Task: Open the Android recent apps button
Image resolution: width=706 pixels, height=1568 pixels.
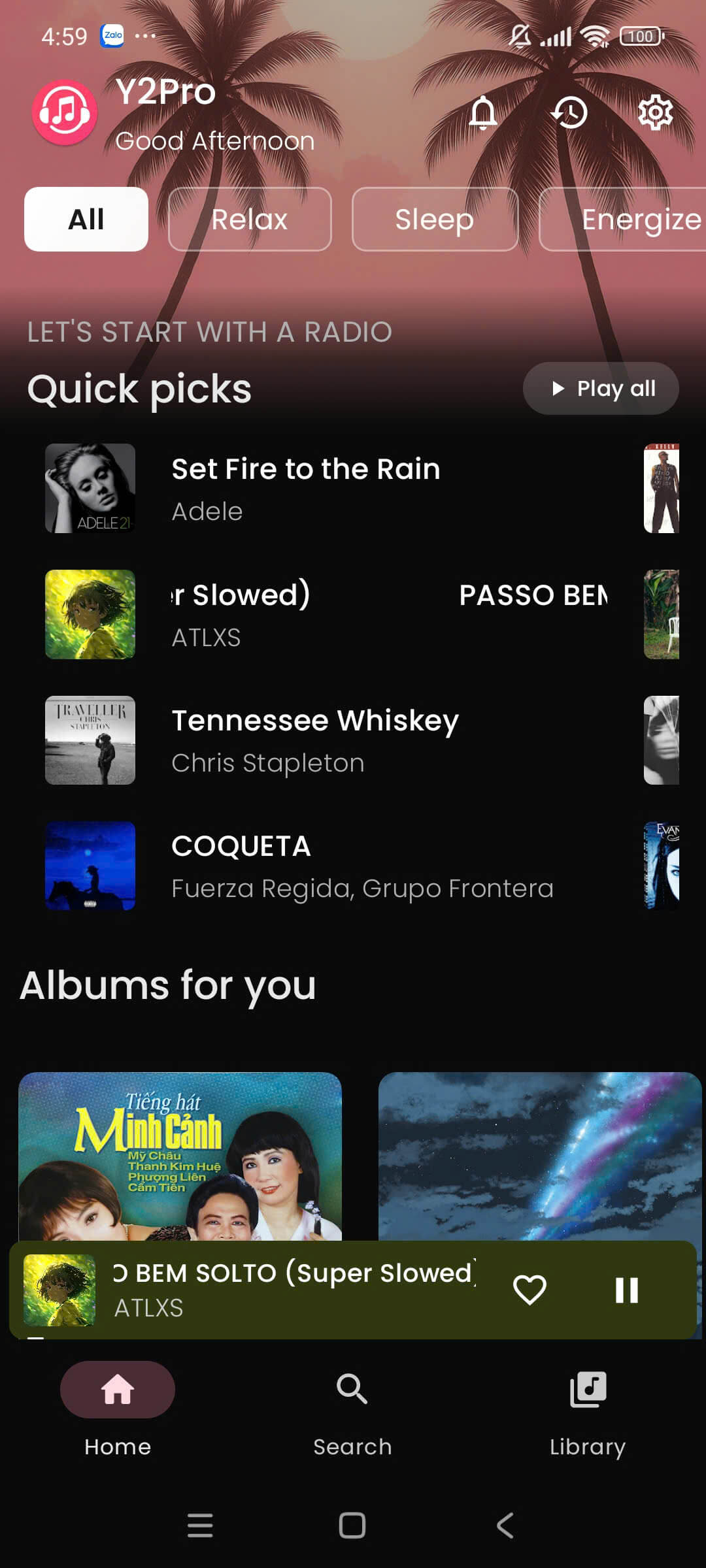Action: [201, 1525]
